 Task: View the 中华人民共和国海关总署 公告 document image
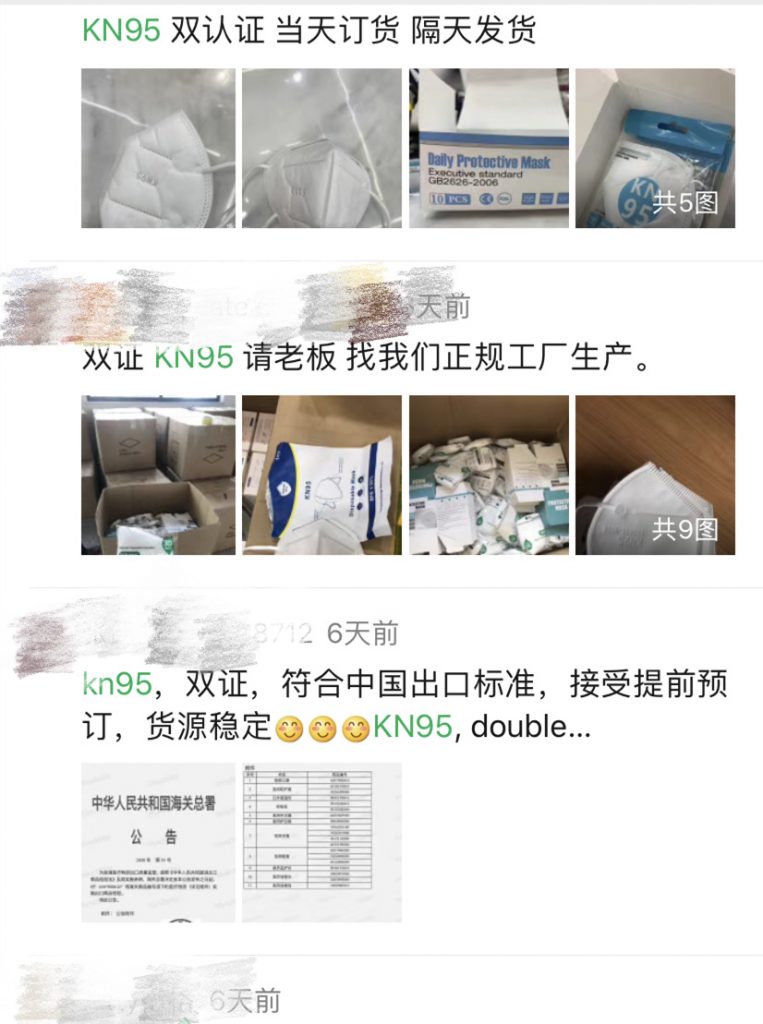(x=158, y=842)
